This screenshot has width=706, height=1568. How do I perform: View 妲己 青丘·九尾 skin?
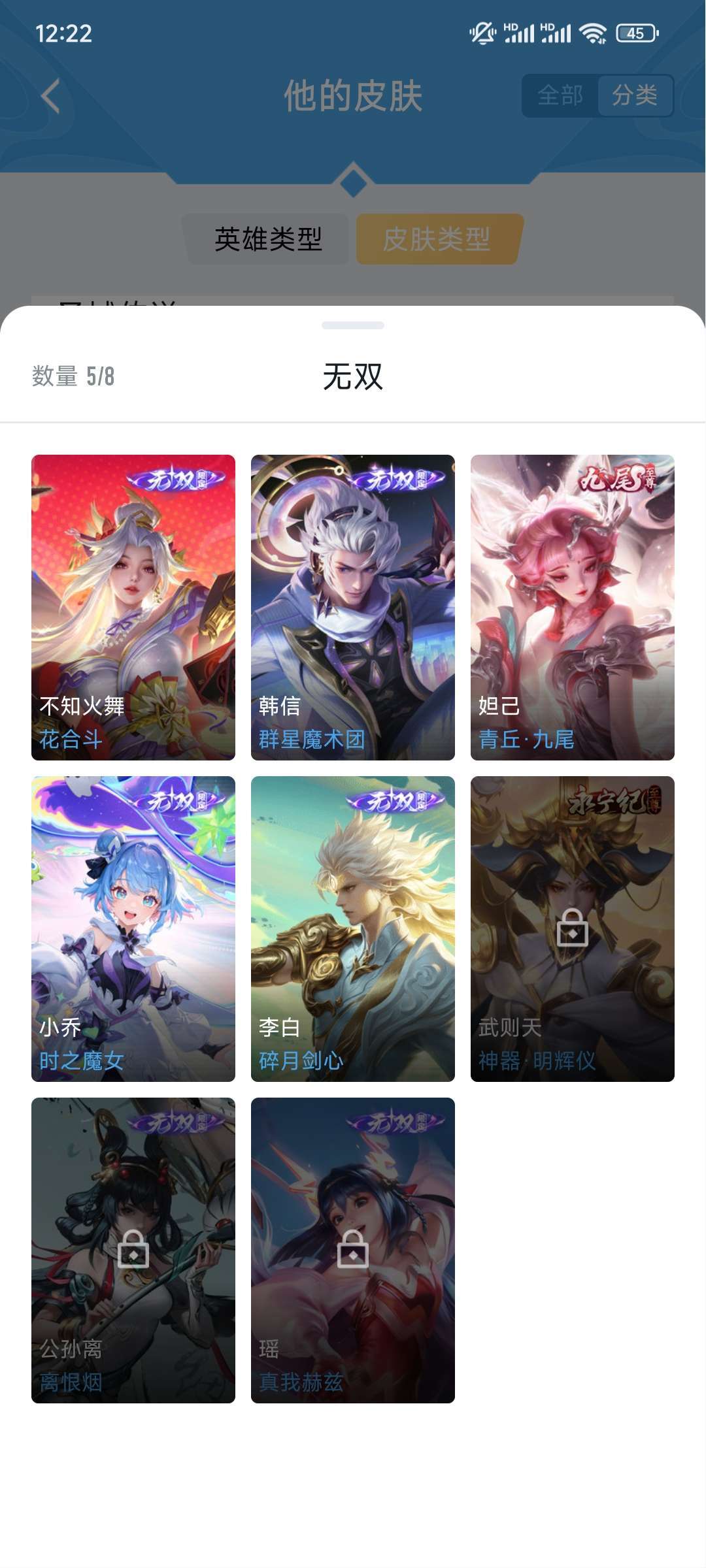pos(573,607)
